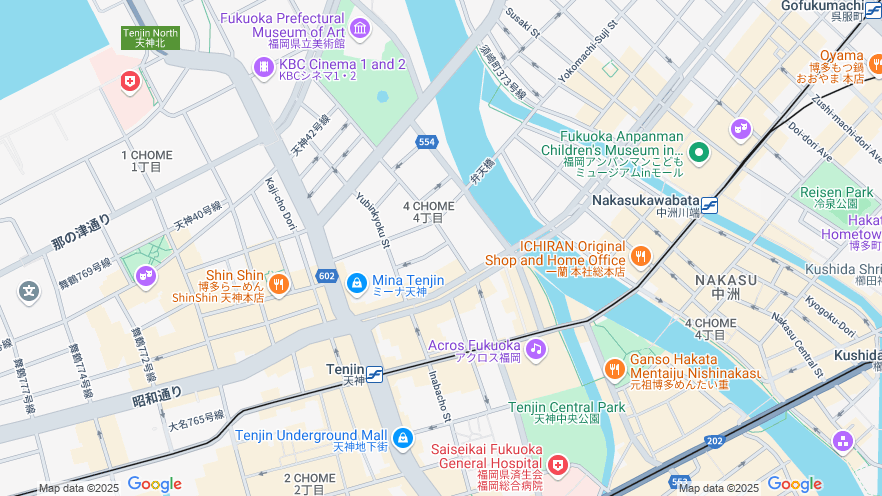Tap KBC Cinema 1 and 2 pin
Image resolution: width=882 pixels, height=496 pixels.
(264, 68)
